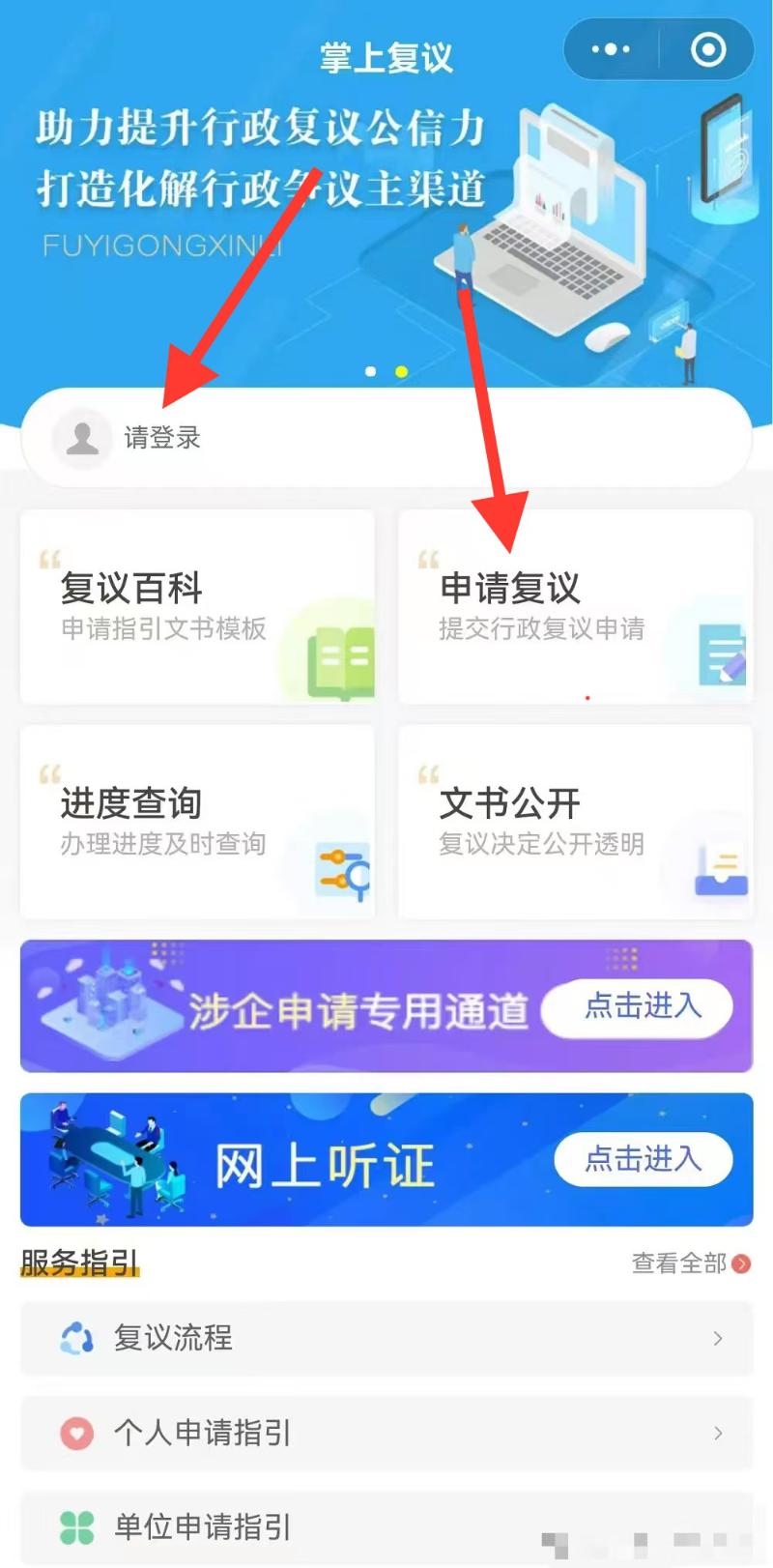Open the 单位申请指引 row
773x1568 pixels.
(386, 1527)
